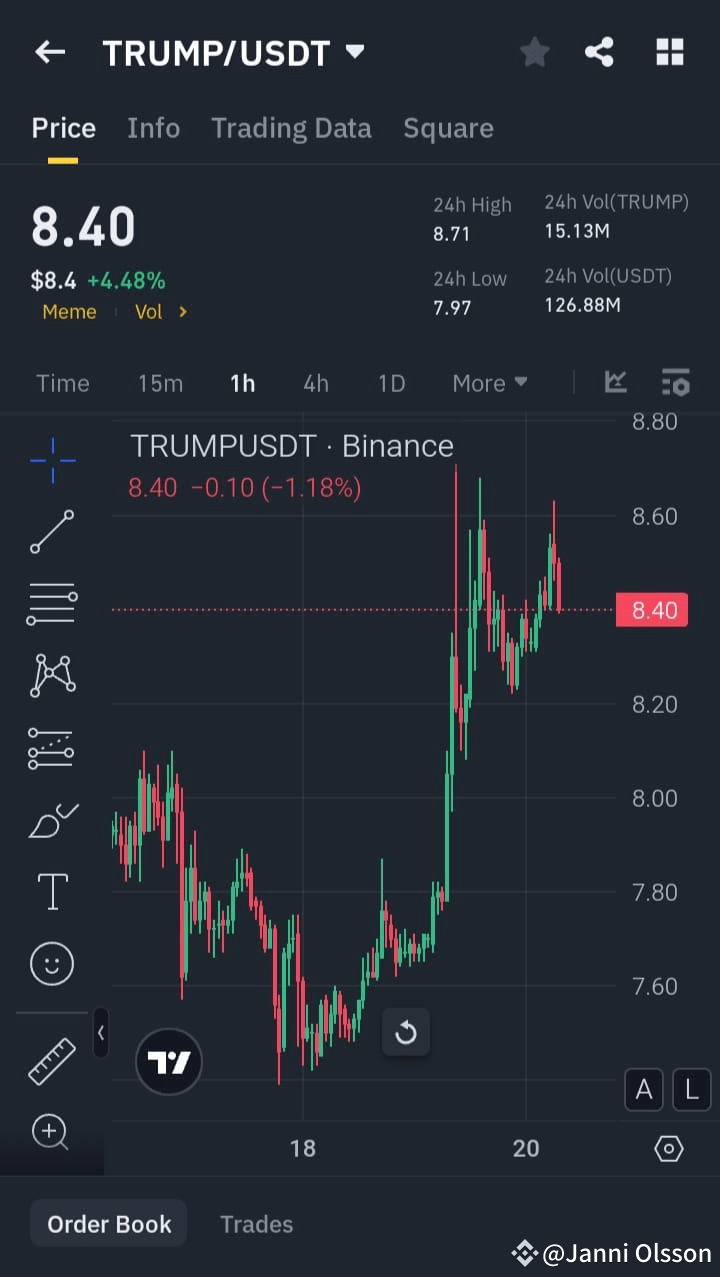Open the emoji sticker tool
The image size is (720, 1277).
(x=51, y=962)
